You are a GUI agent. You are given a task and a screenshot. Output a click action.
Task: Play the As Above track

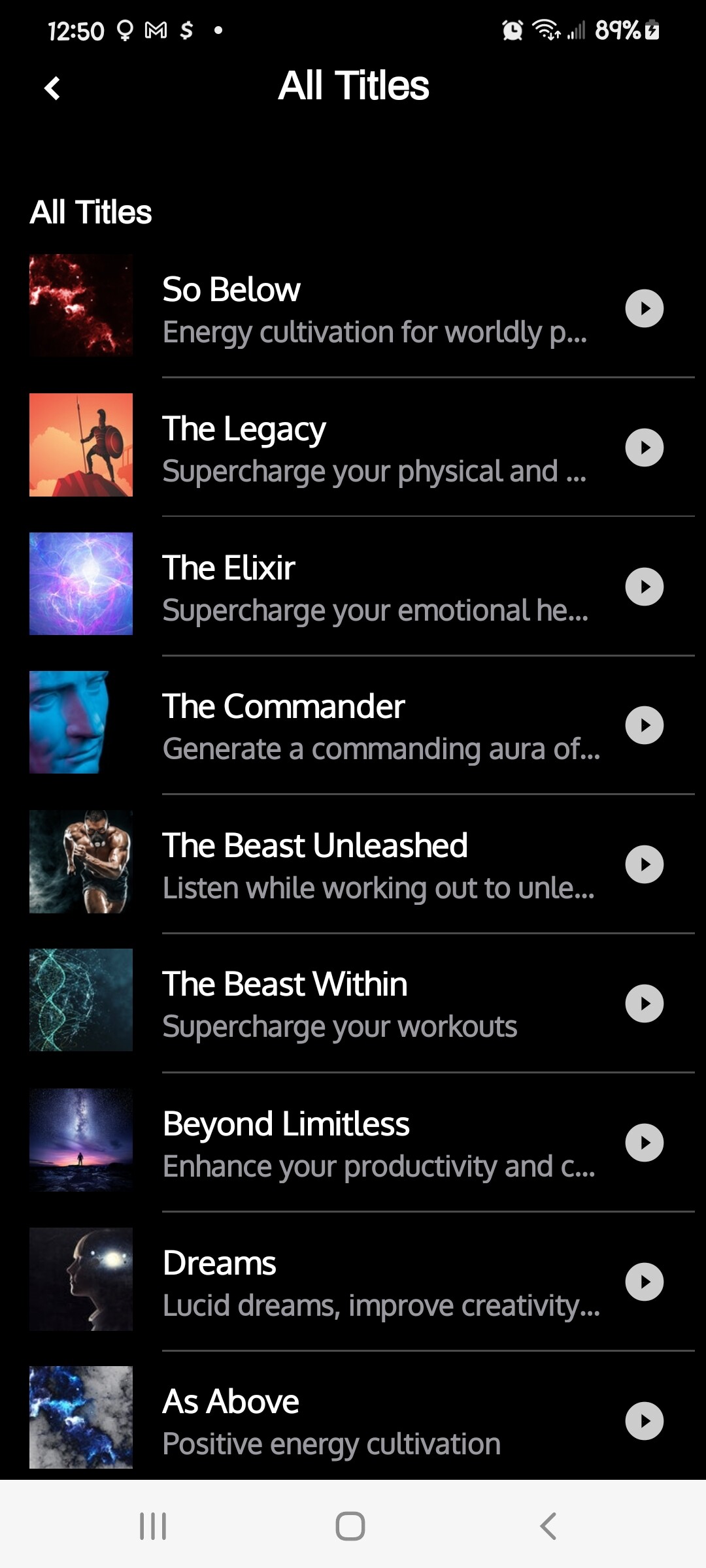(x=644, y=1421)
